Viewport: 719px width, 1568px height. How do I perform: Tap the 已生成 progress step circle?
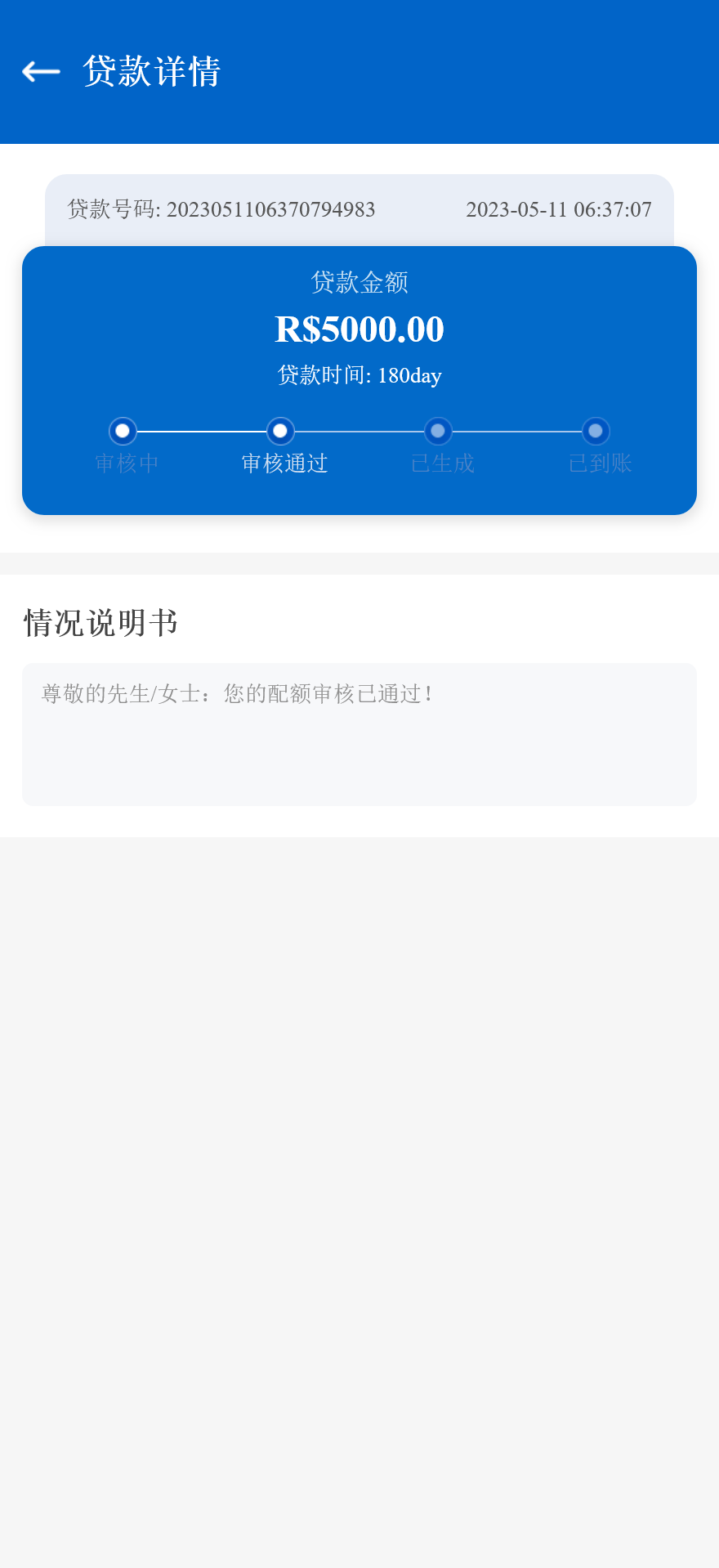(437, 431)
